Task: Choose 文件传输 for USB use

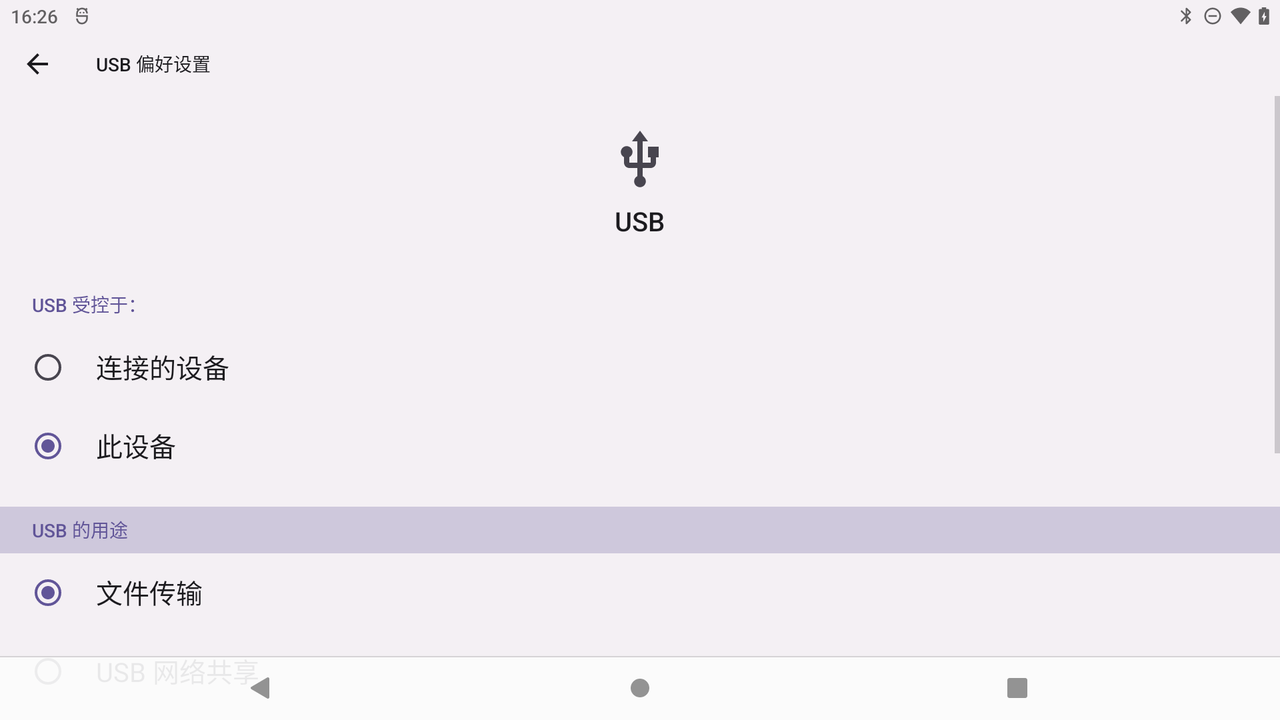Action: click(x=48, y=593)
